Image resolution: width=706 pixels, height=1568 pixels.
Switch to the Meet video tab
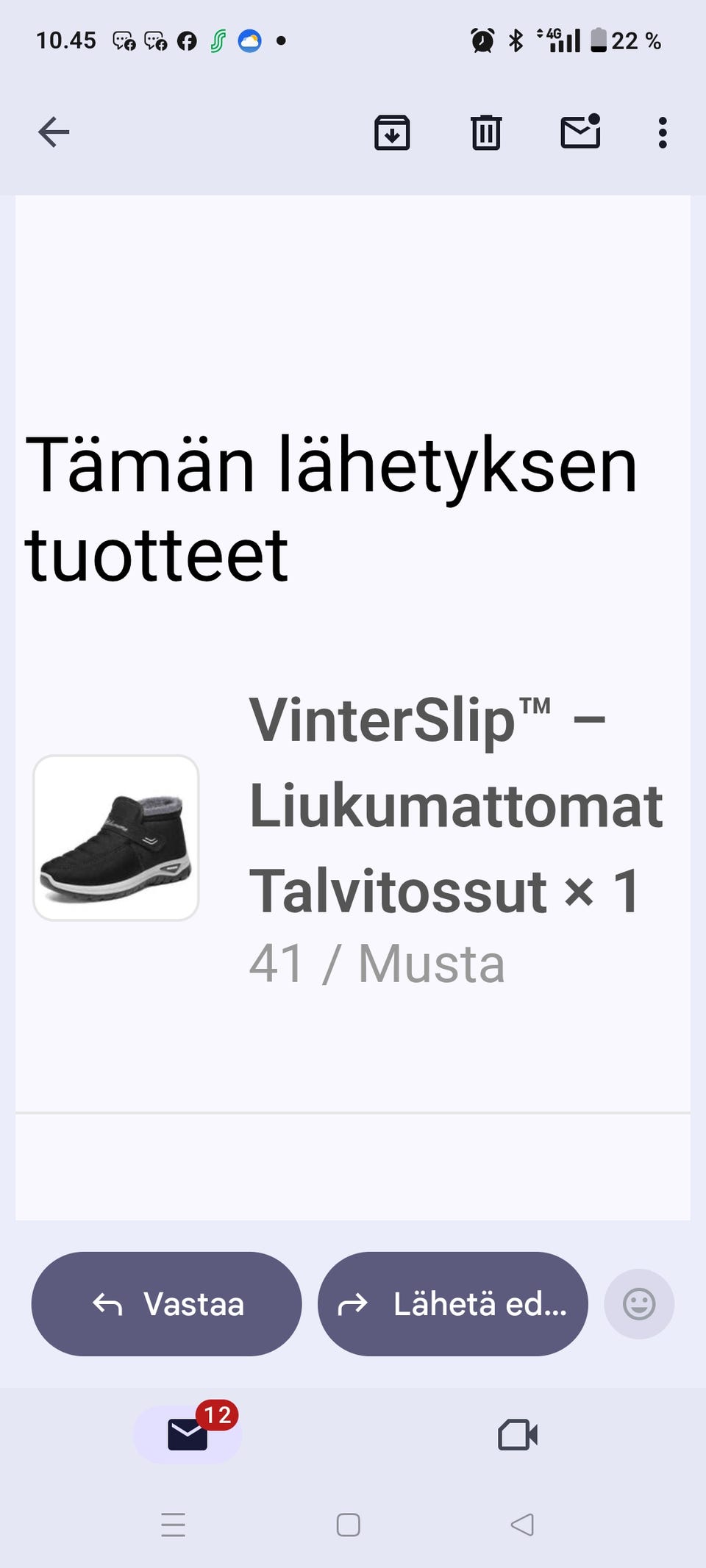tap(518, 1434)
